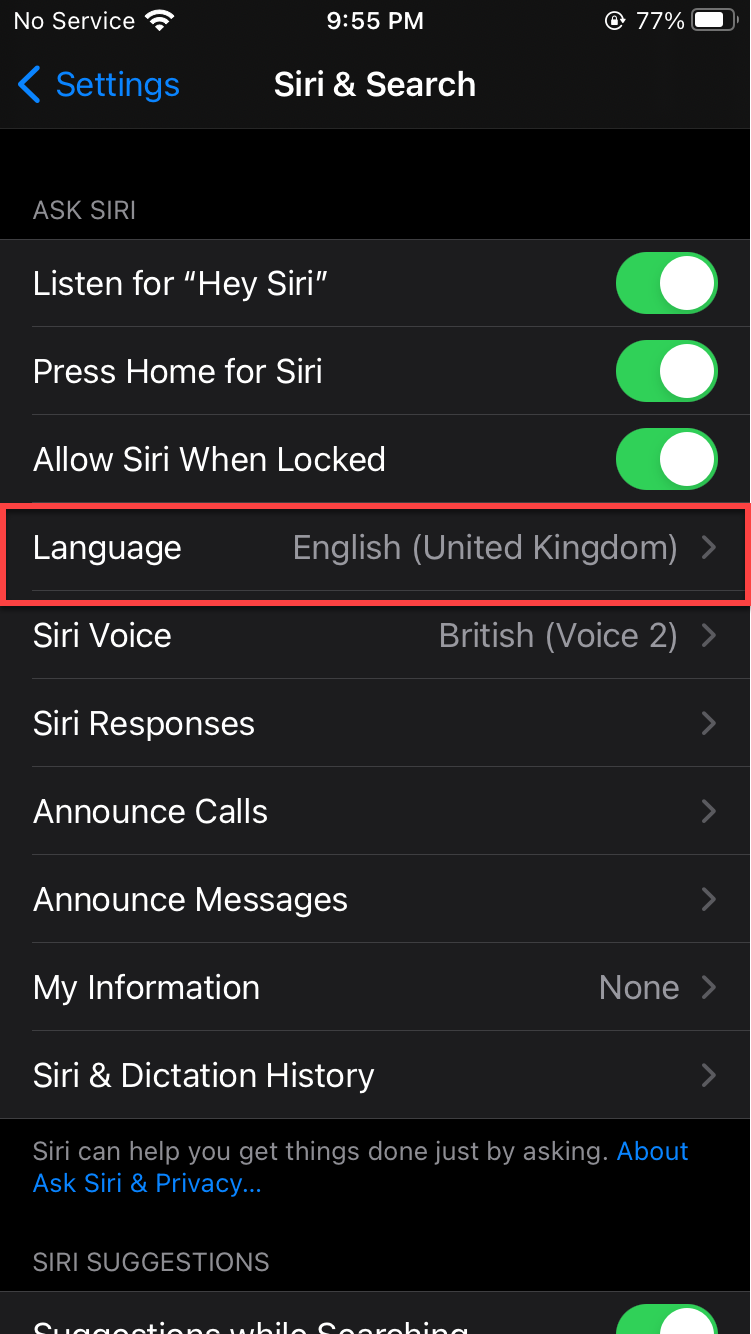Screen dimensions: 751x1334
Task: Toggle Suggestions while Searching switch
Action: pos(666,1320)
